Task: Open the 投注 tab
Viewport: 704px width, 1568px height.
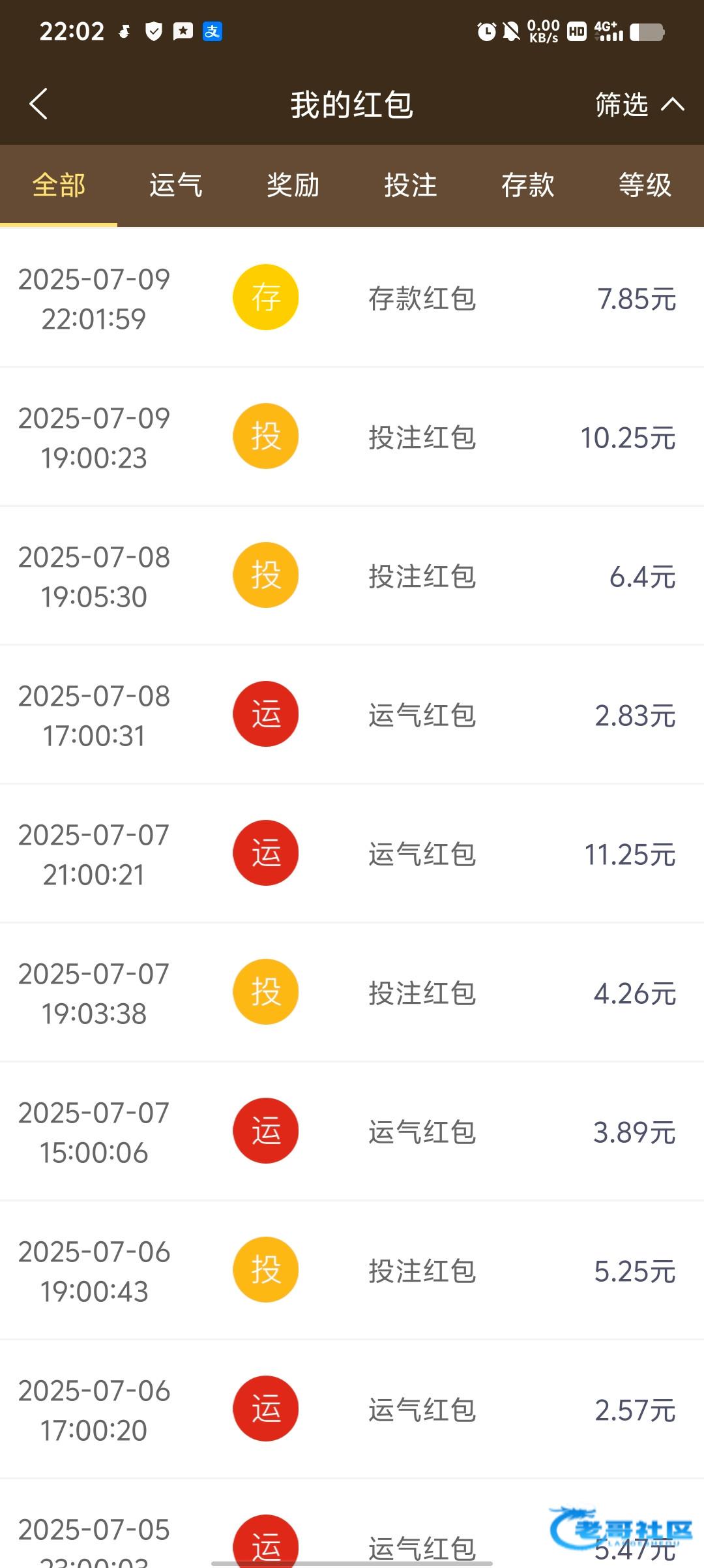Action: (x=411, y=185)
